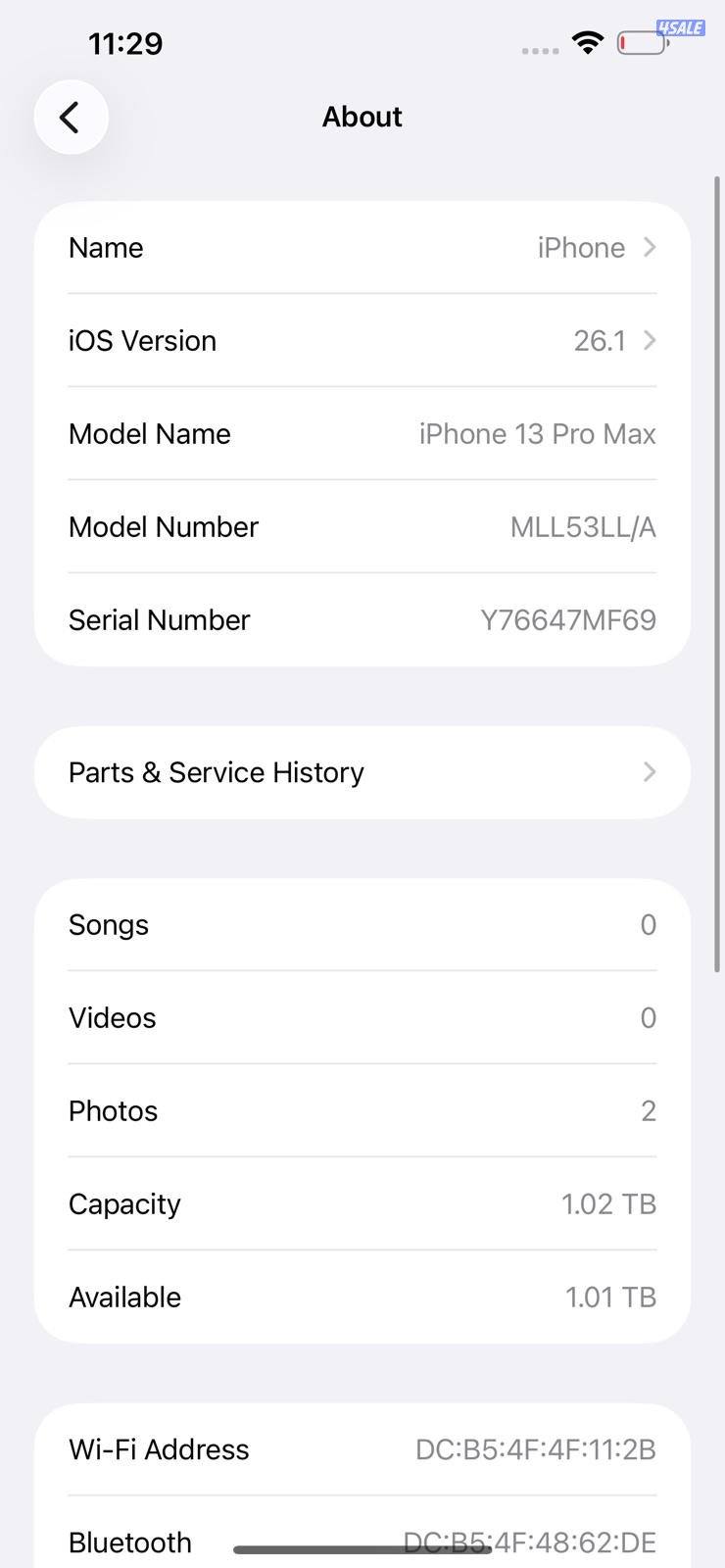Tap the Bluetooth address row
725x1568 pixels.
362,1542
